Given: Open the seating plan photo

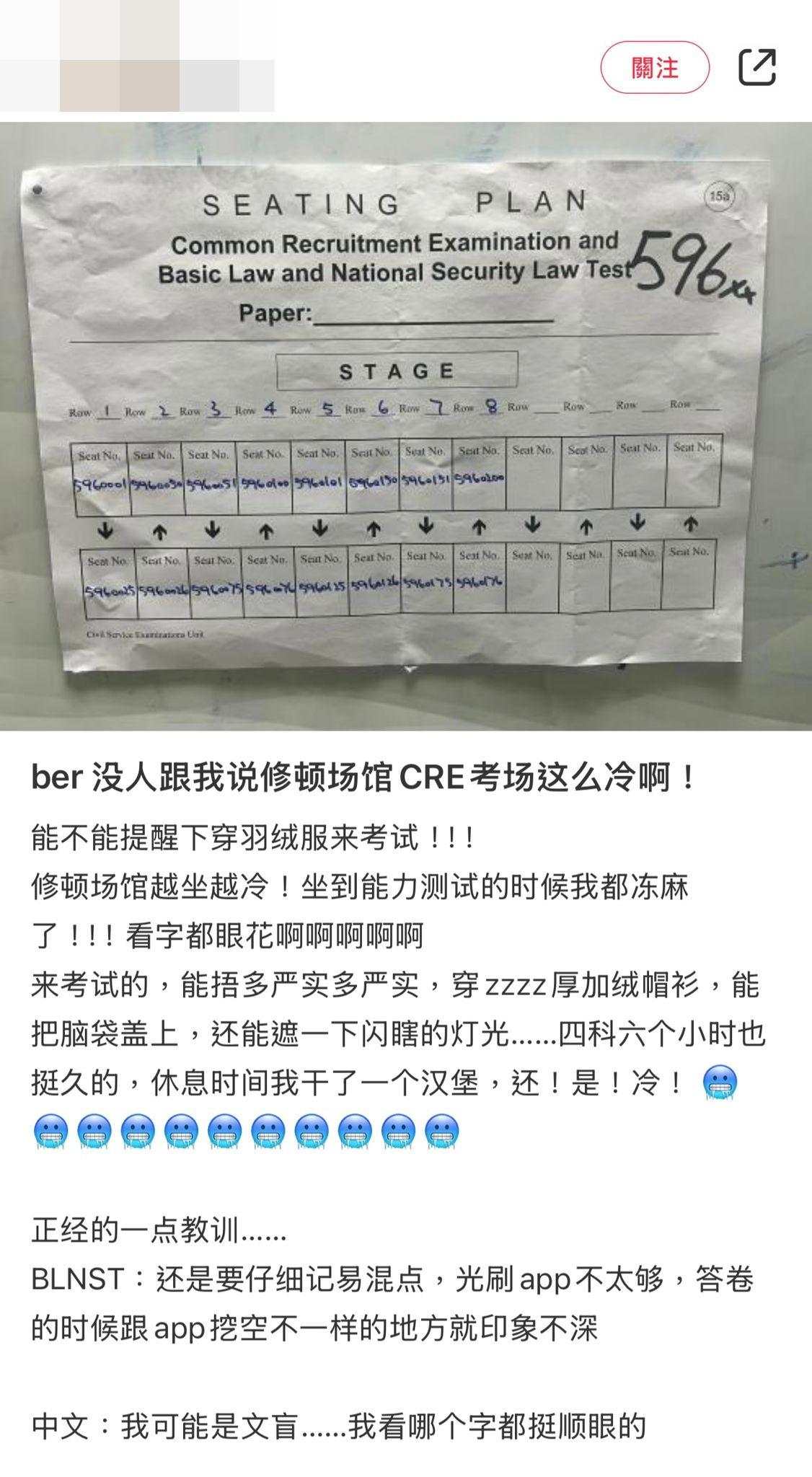Looking at the screenshot, I should coord(406,426).
